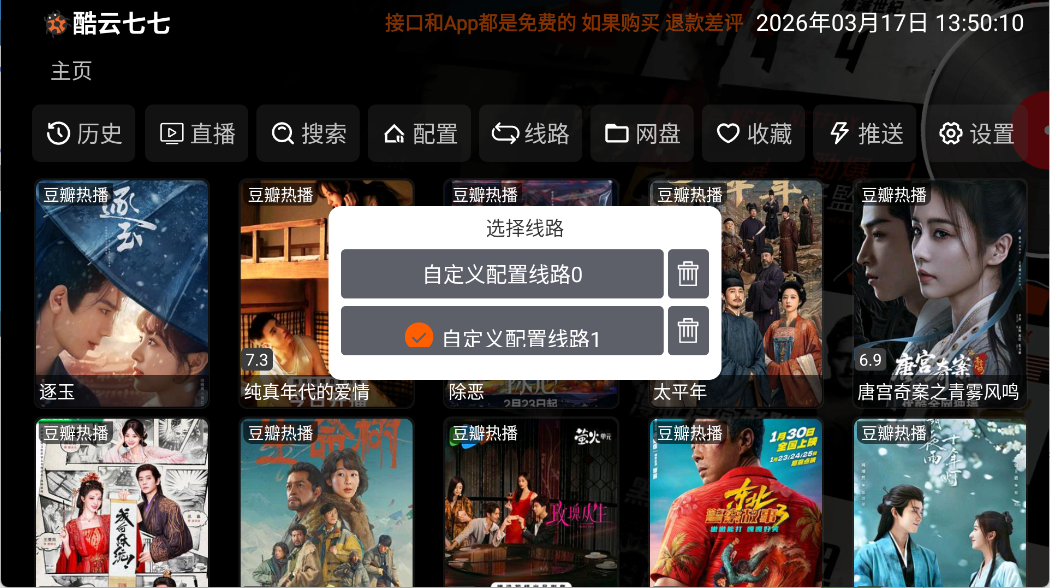Delete 自定义配置线路1 with its trash icon
Image resolution: width=1050 pixels, height=588 pixels.
tap(688, 331)
